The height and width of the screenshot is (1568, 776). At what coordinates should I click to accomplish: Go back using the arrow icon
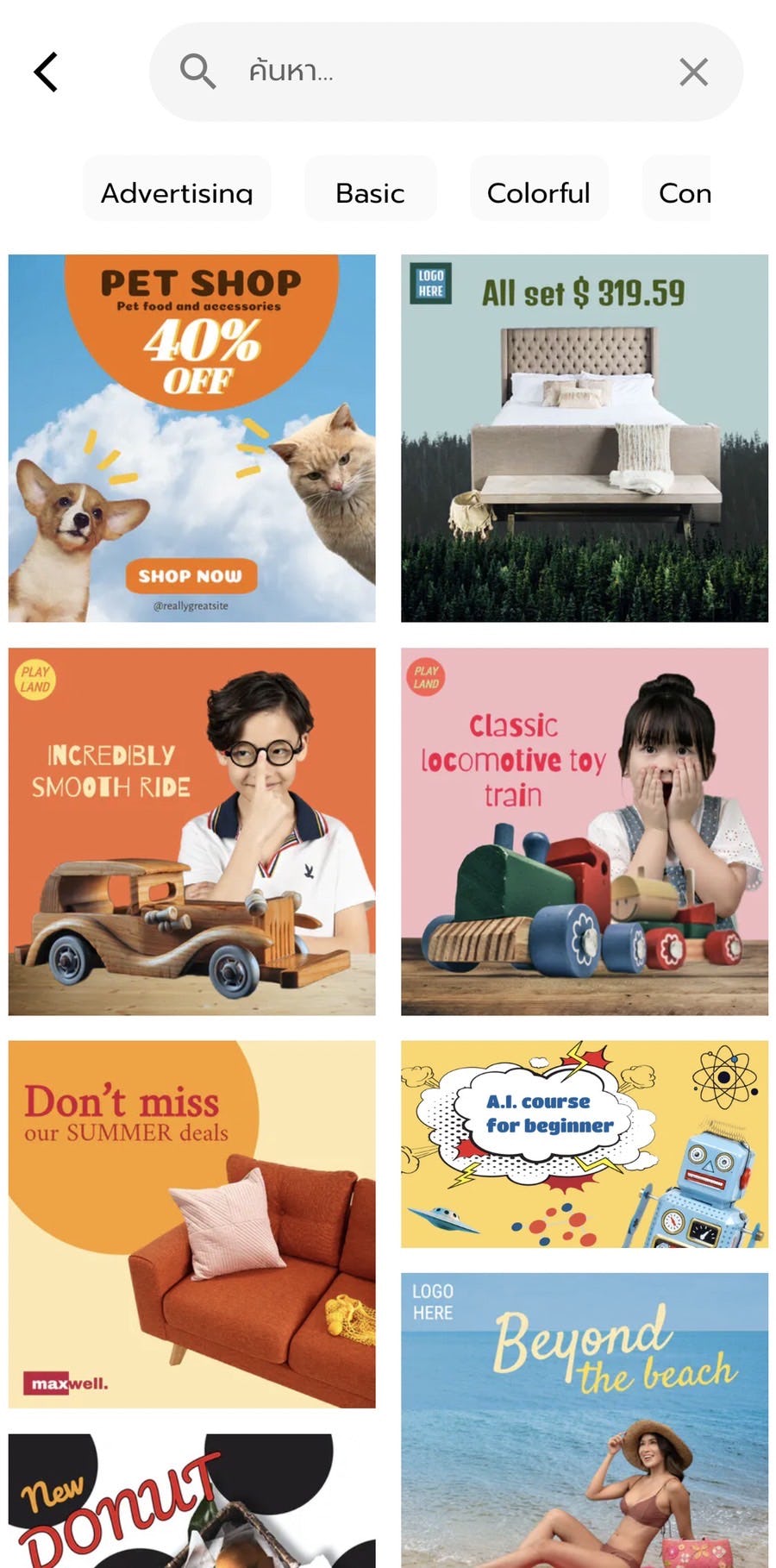[x=47, y=72]
